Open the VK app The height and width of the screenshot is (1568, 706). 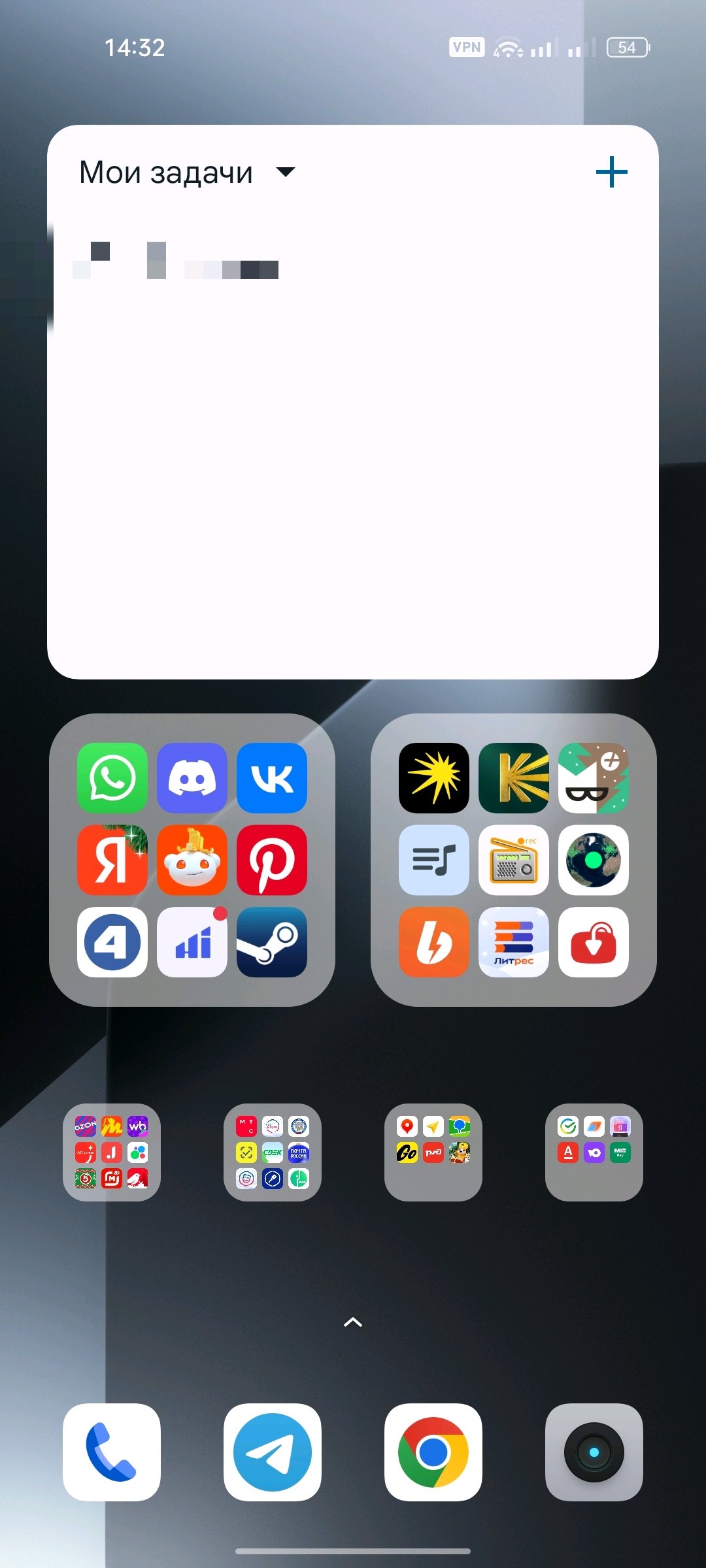click(271, 777)
